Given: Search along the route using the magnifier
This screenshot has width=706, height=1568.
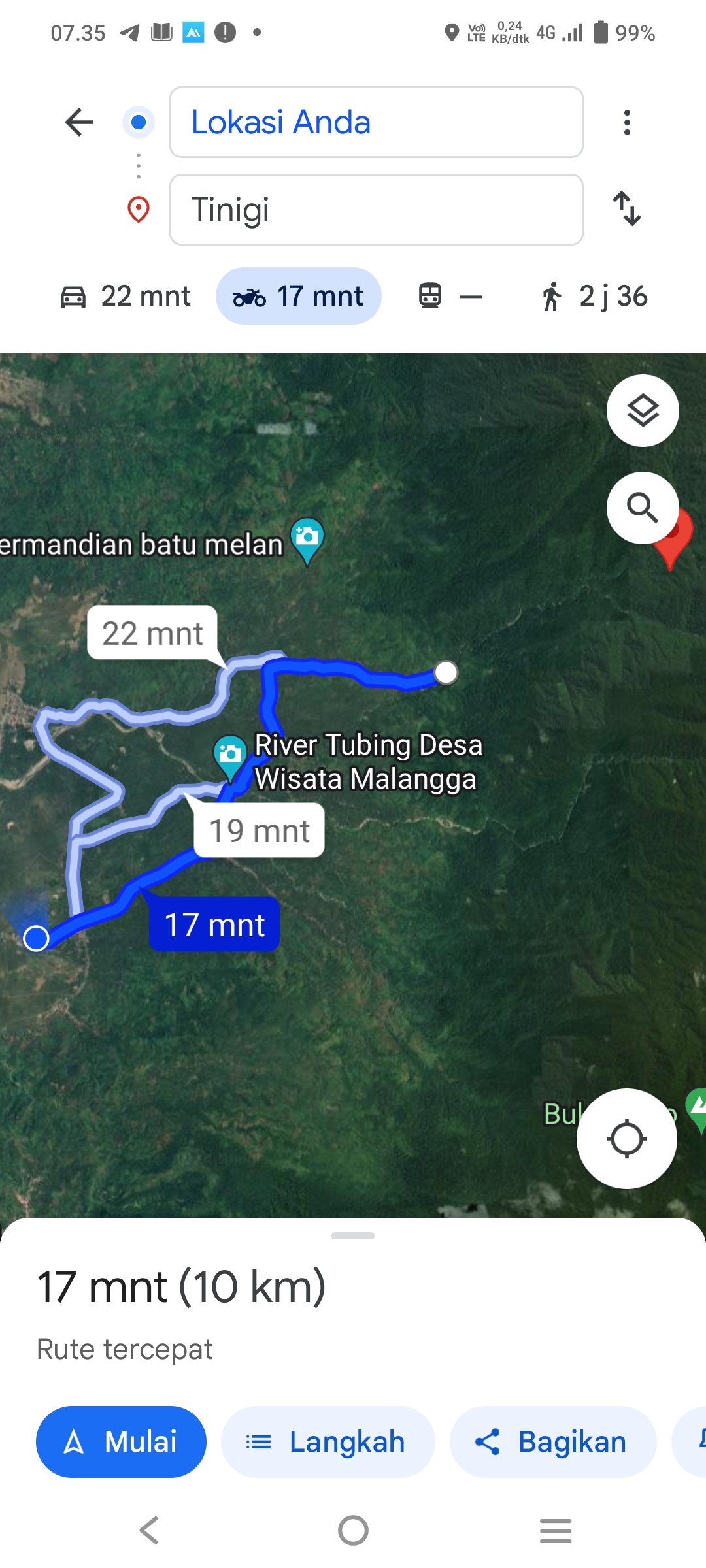Looking at the screenshot, I should click(643, 508).
